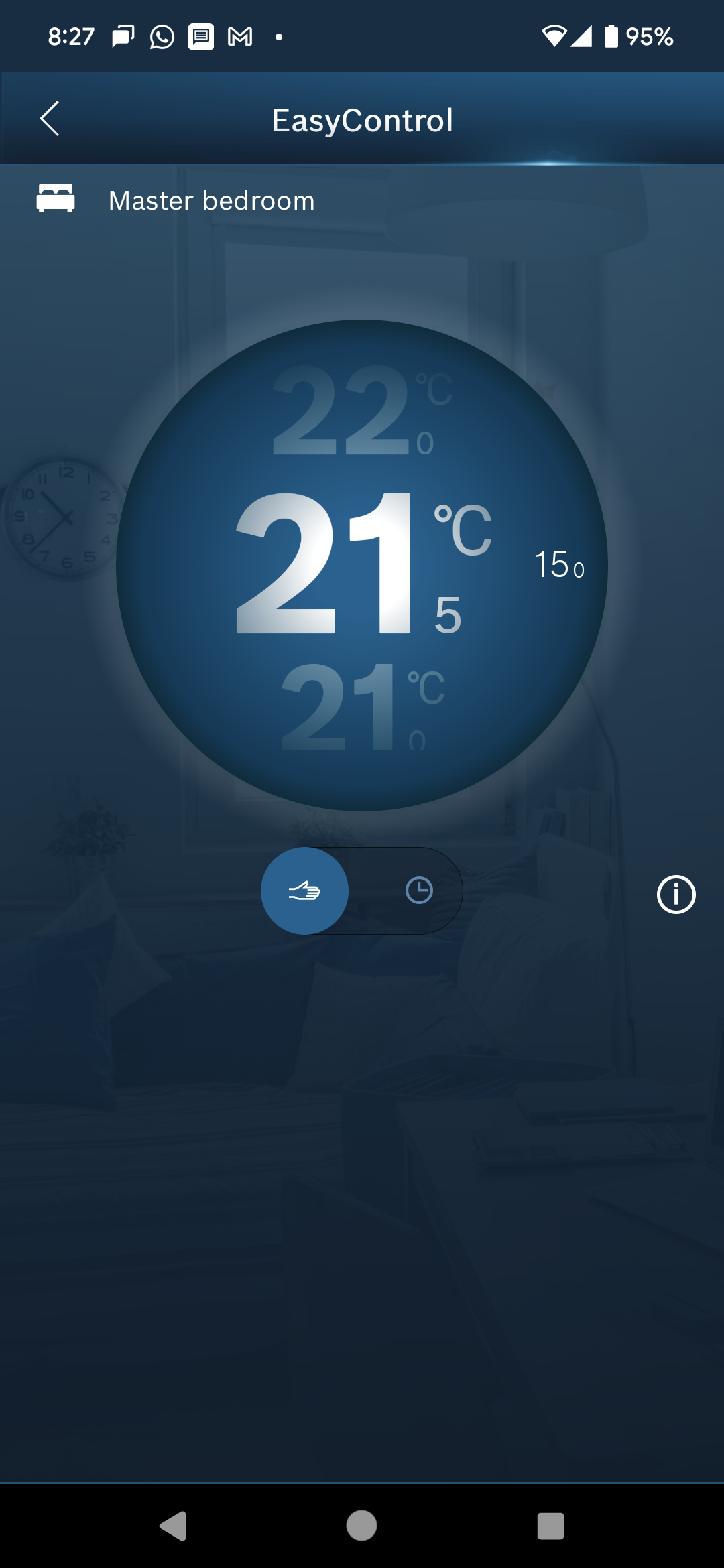This screenshot has height=1568, width=724.
Task: Go back from EasyControl screen
Action: click(50, 119)
